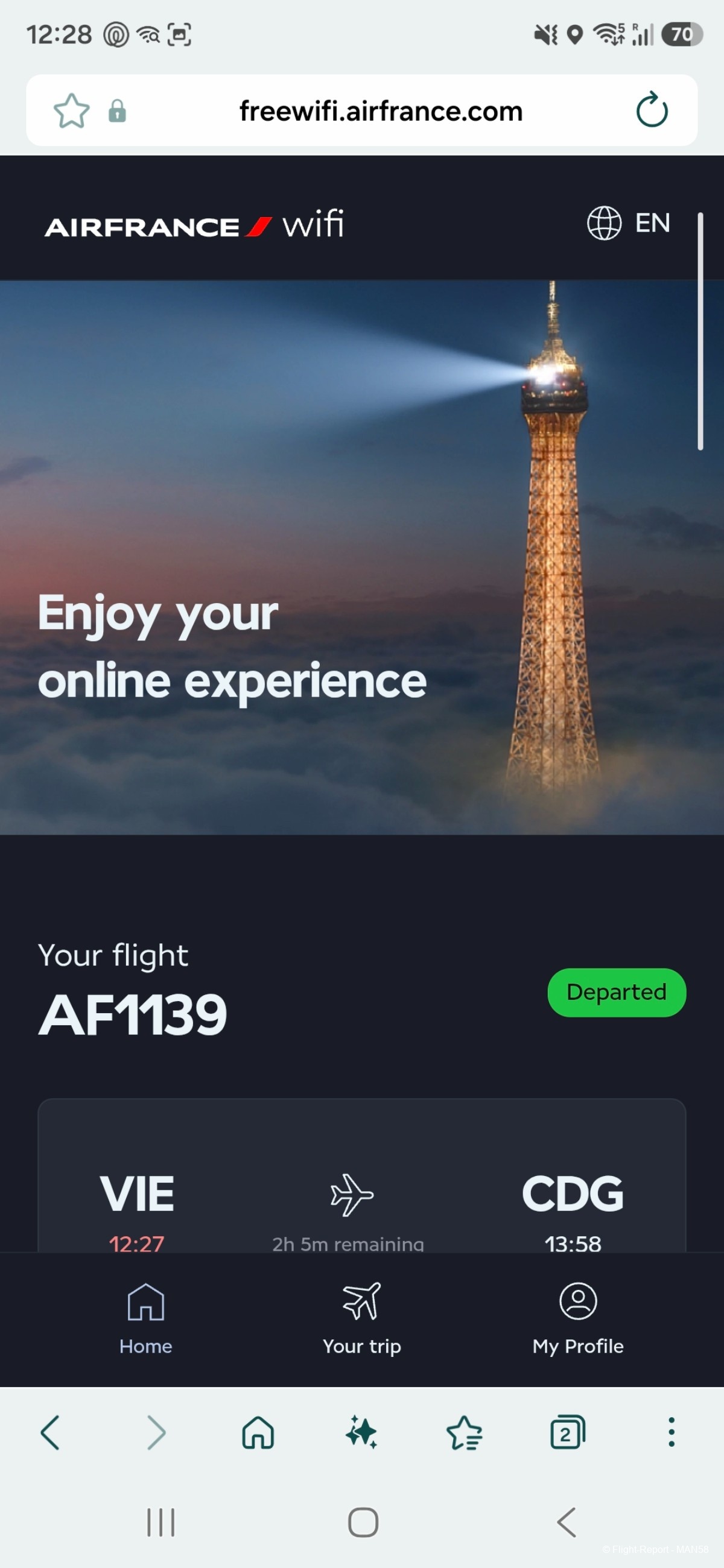Switch to the Your trip tab
Viewport: 724px width, 1568px height.
(x=361, y=1319)
